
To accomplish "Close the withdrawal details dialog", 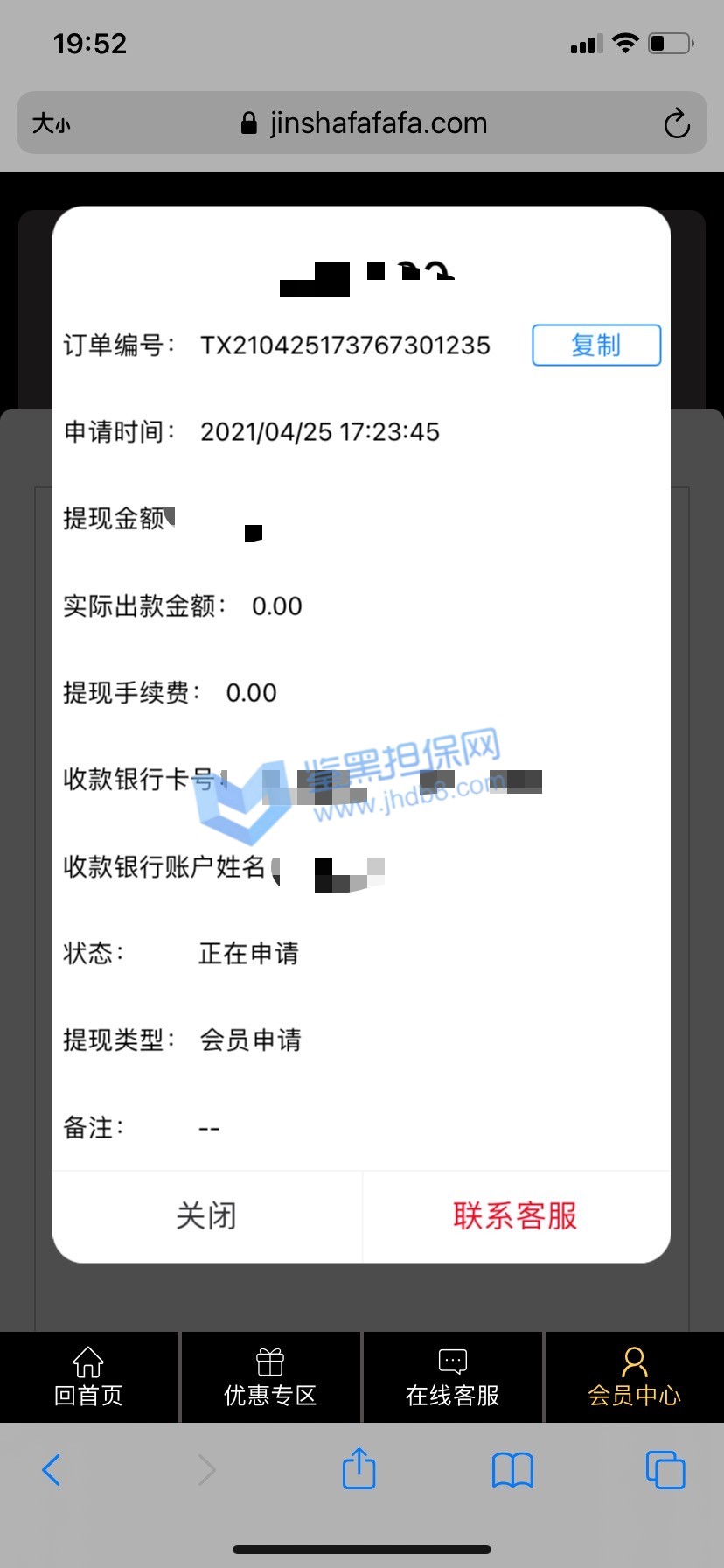I will [206, 1215].
